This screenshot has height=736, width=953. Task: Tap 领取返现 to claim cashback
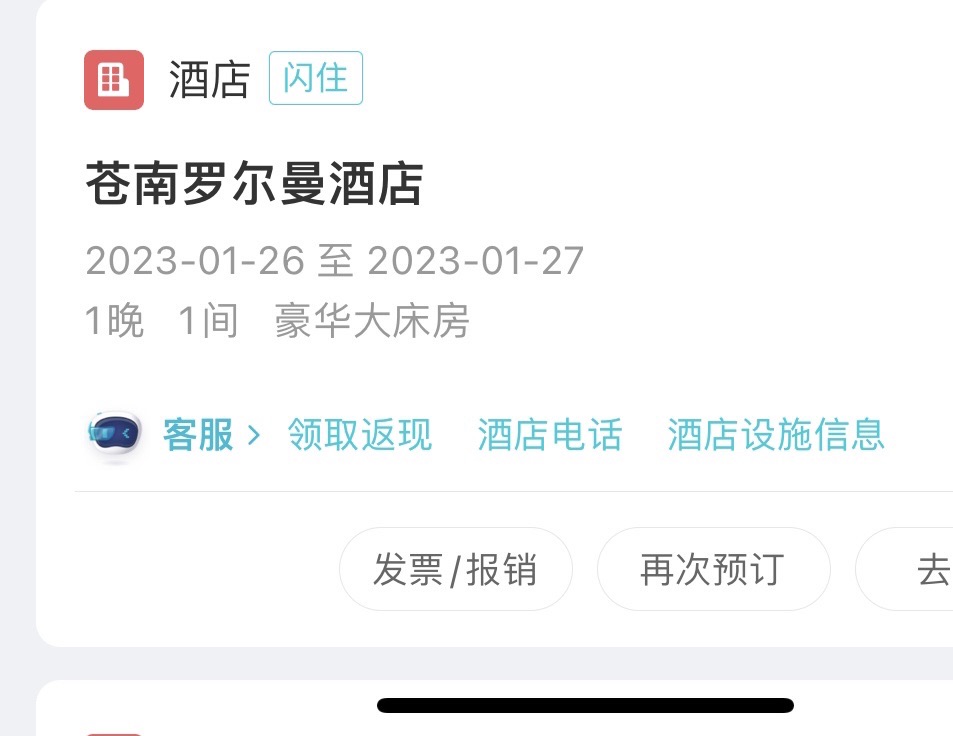coord(360,436)
